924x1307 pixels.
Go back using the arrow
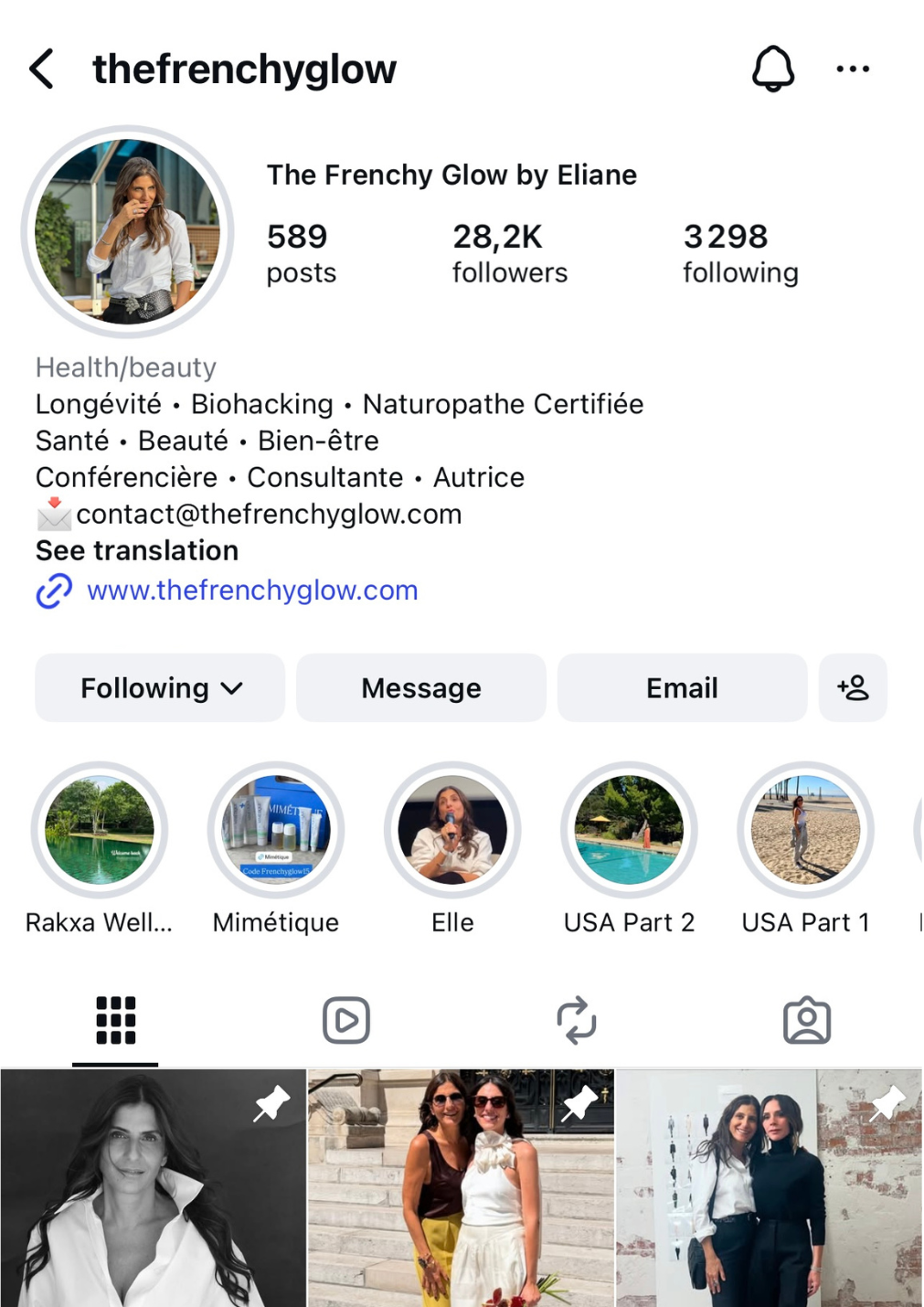pos(42,69)
